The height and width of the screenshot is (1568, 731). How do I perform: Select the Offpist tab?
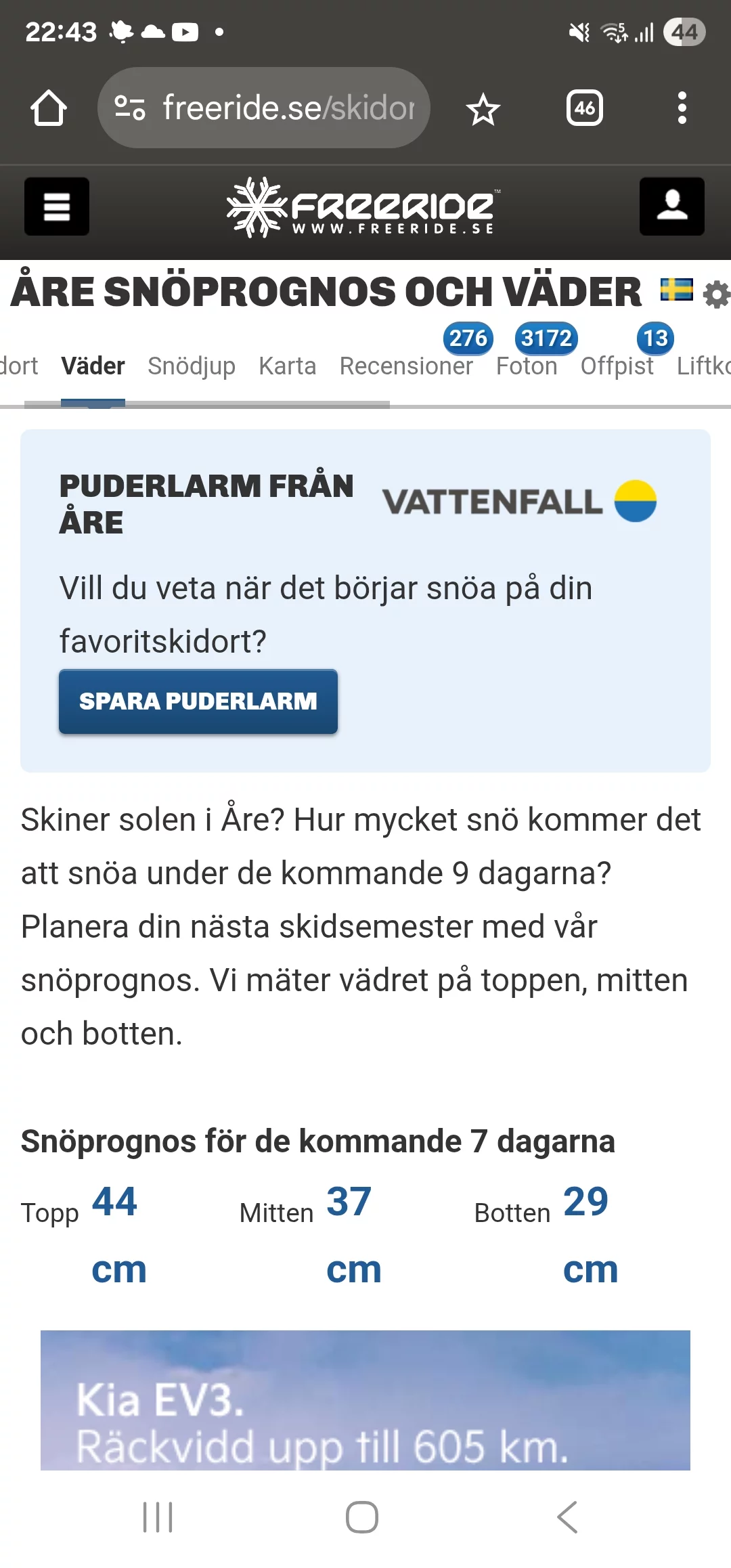(617, 366)
